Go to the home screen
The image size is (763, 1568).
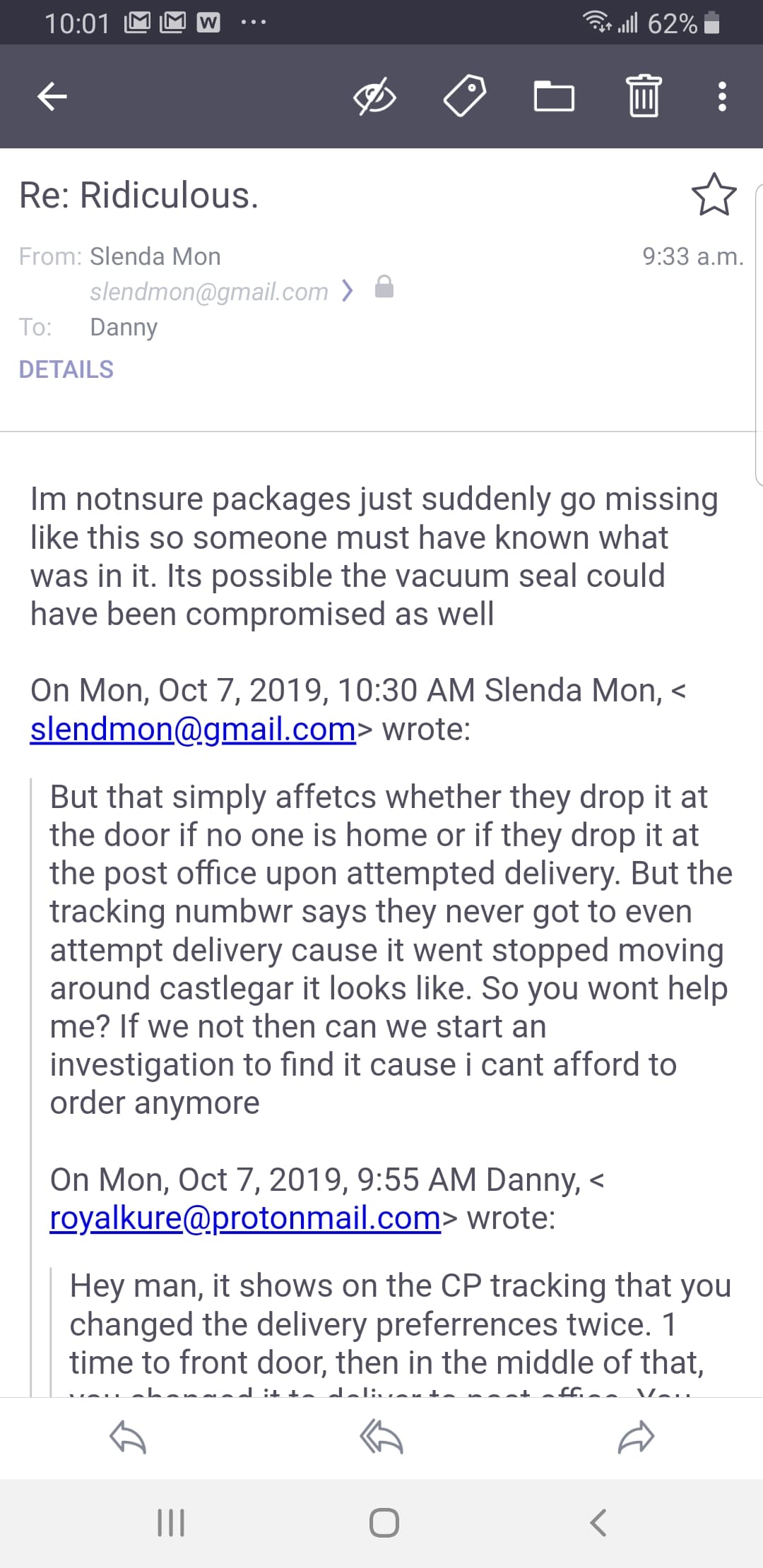384,1522
